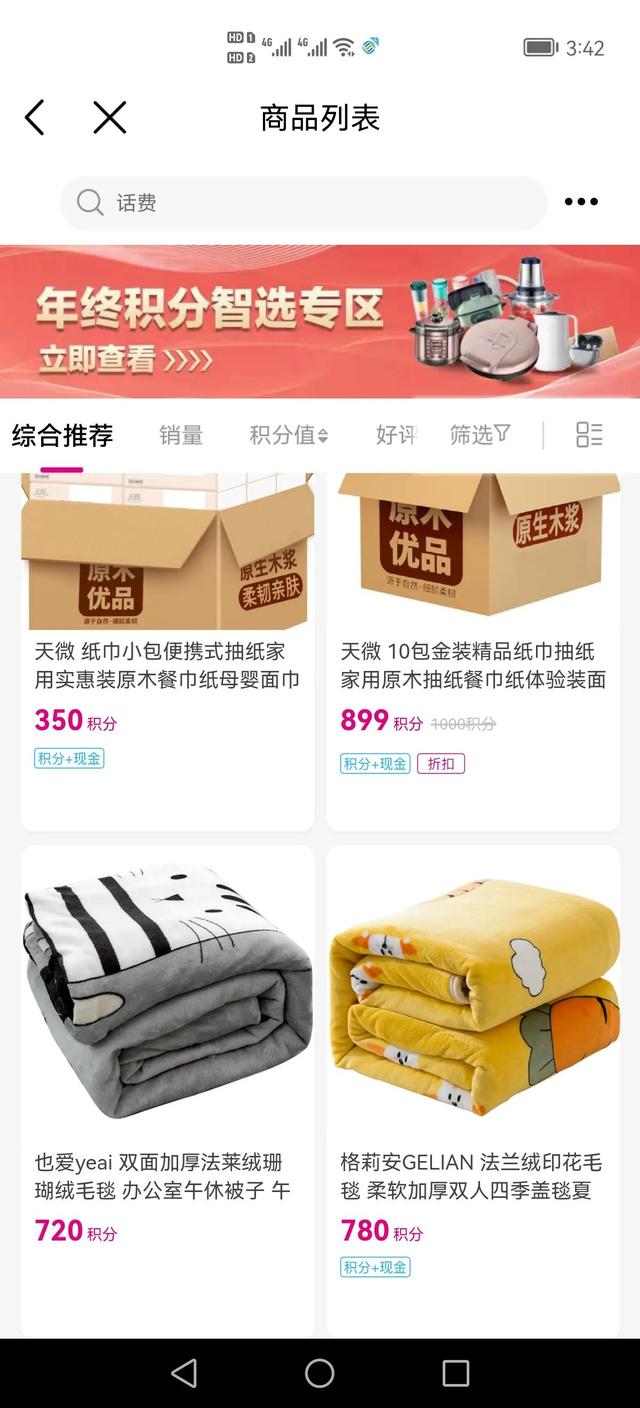This screenshot has height=1408, width=640.
Task: Close the 商品列表 page
Action: coord(110,118)
